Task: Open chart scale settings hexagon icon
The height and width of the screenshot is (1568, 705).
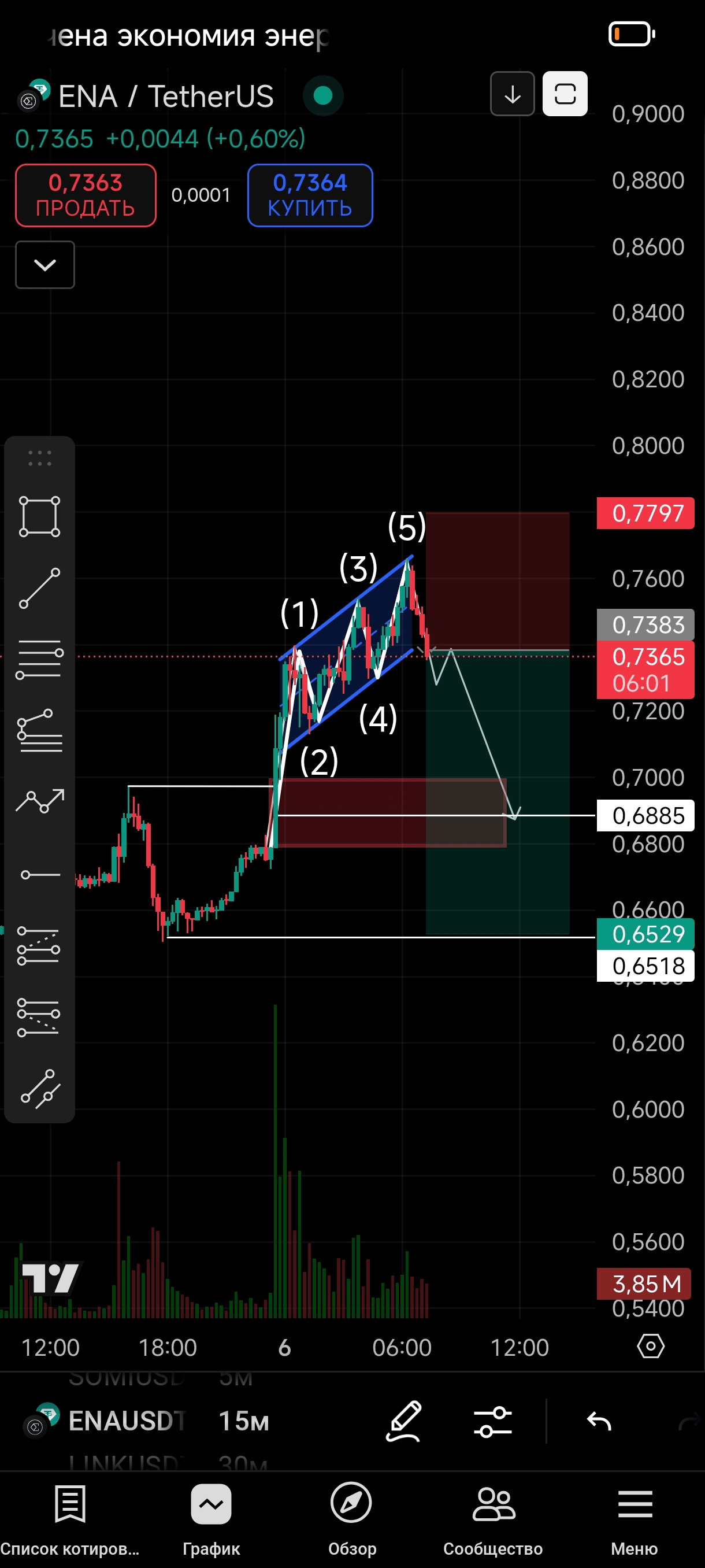Action: pos(650,1346)
